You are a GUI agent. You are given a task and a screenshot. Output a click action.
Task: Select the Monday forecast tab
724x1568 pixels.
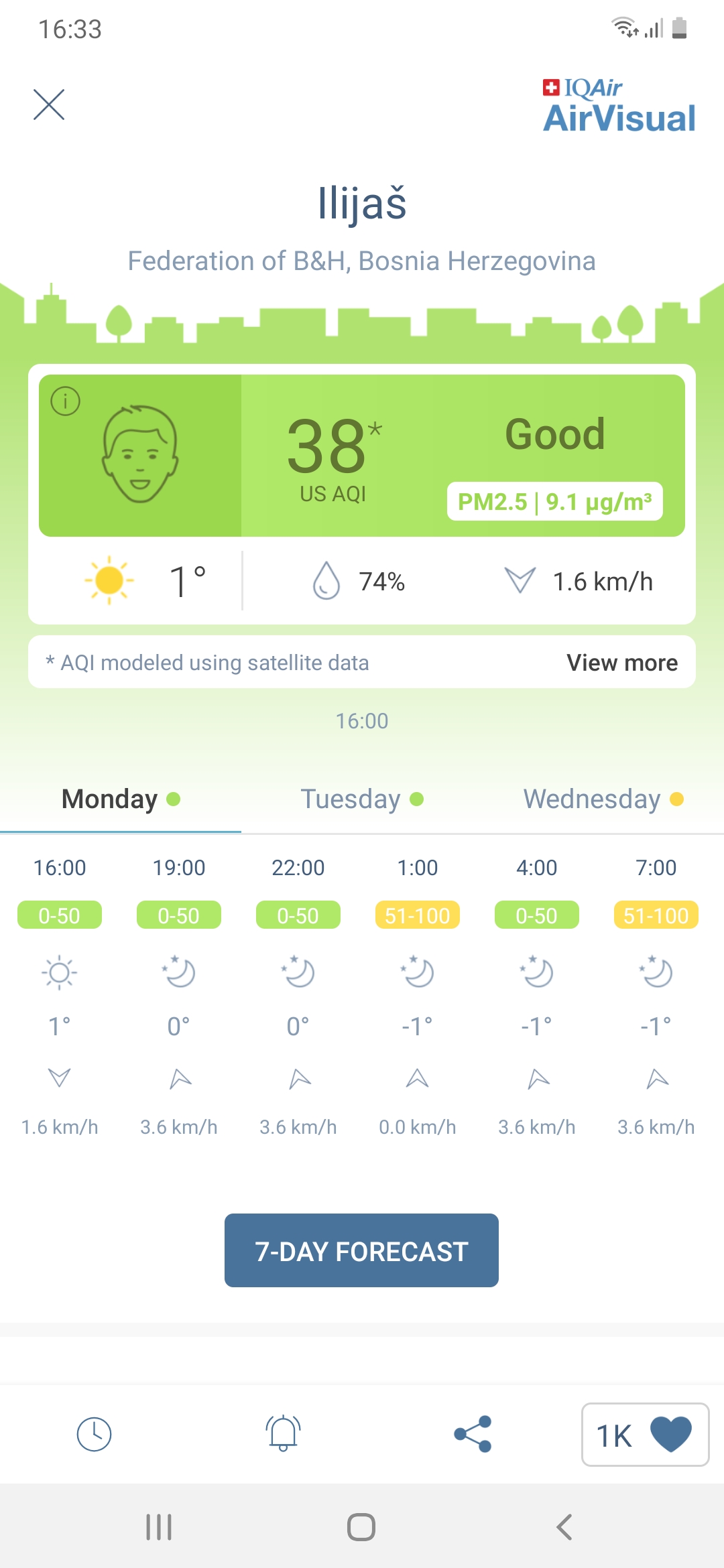coord(121,799)
